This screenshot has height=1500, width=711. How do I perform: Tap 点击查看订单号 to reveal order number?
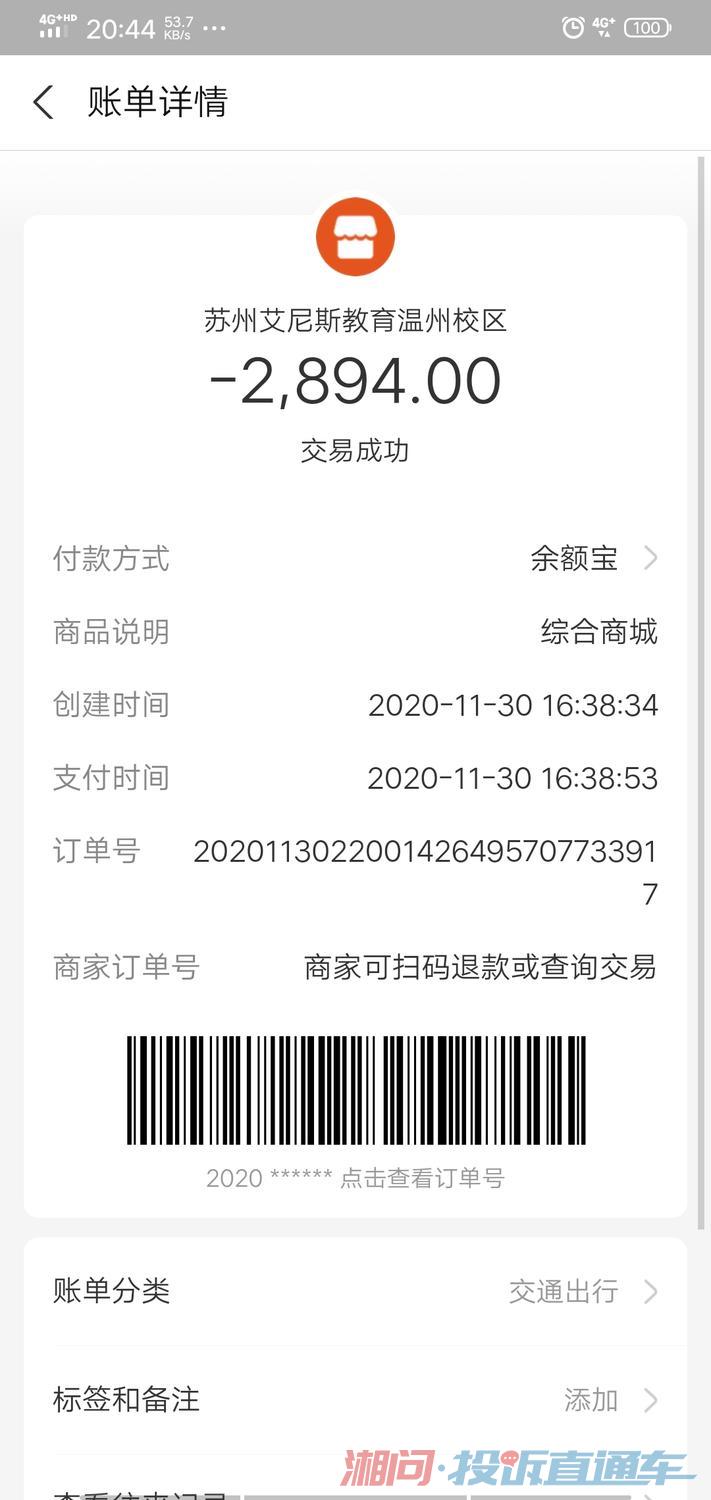tap(421, 1178)
